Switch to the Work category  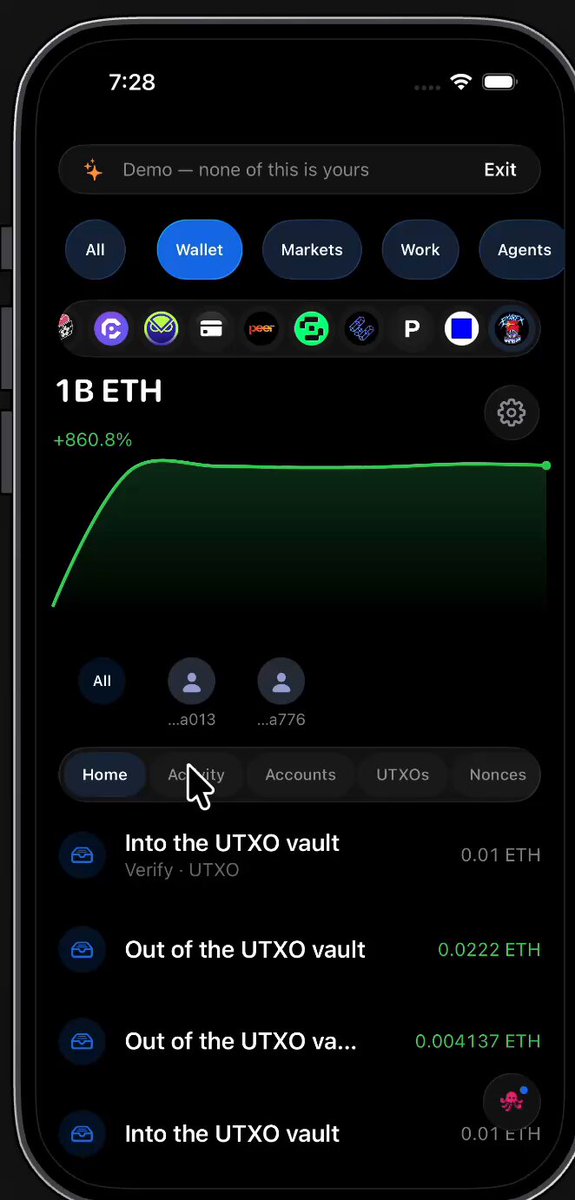click(420, 250)
